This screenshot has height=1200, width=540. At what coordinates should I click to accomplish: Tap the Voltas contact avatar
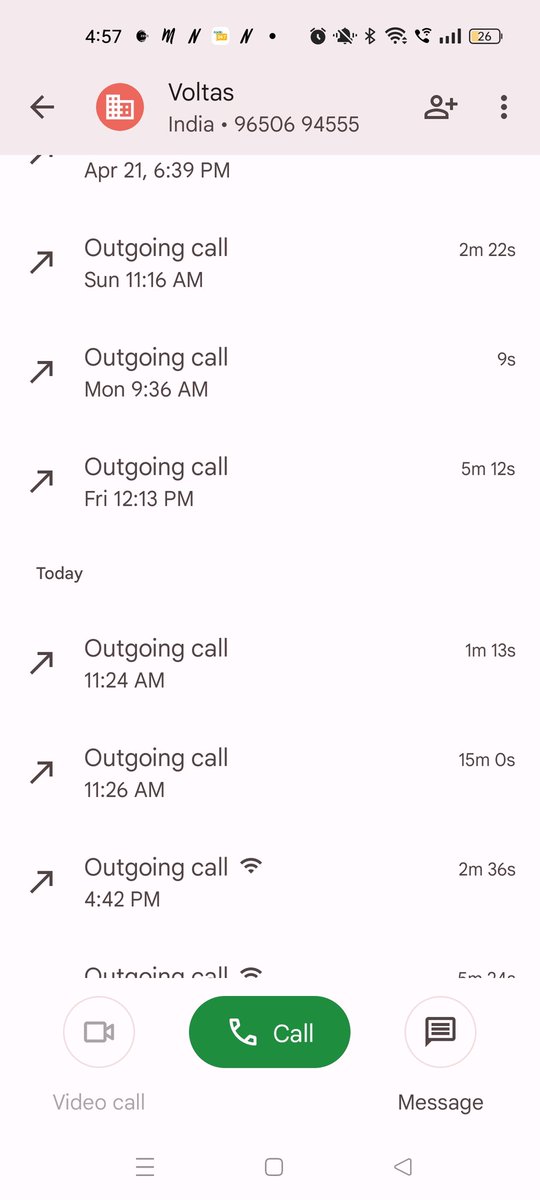click(120, 107)
